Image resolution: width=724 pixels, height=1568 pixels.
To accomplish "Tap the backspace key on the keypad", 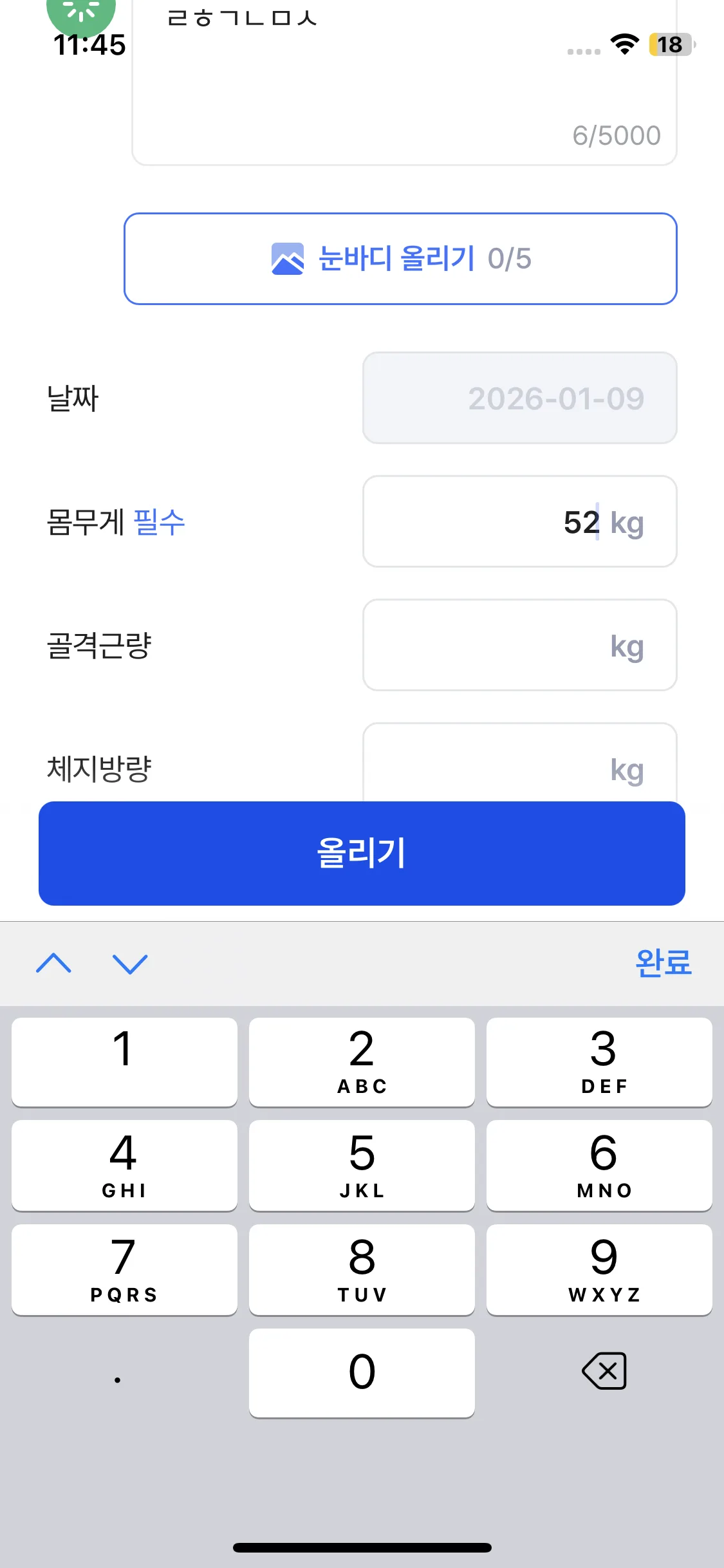I will pyautogui.click(x=604, y=1372).
